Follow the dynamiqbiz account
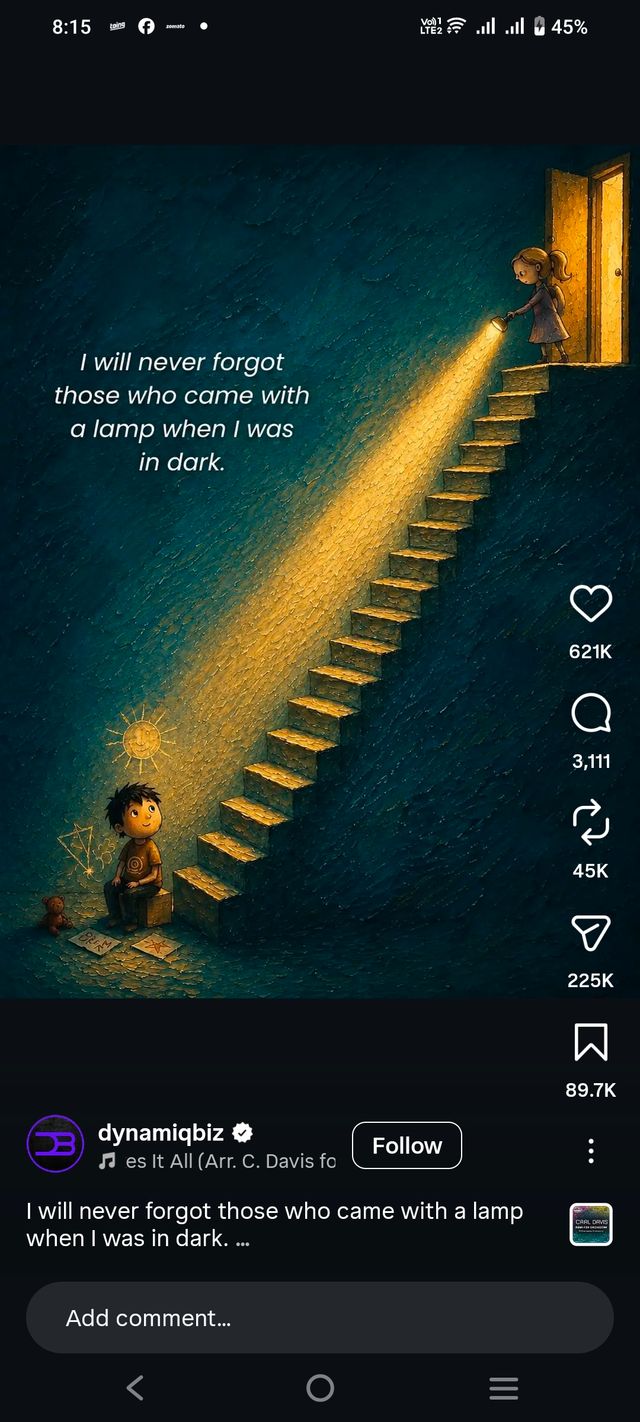This screenshot has width=640, height=1422. [407, 1145]
